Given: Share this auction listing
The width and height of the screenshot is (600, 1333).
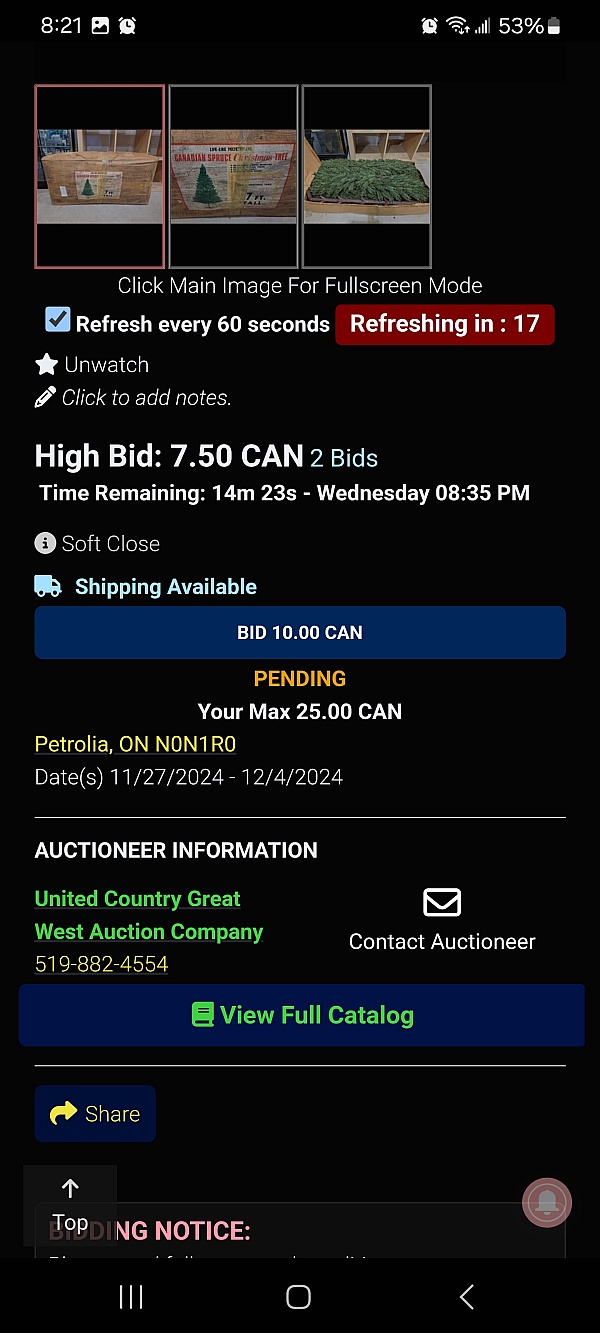Looking at the screenshot, I should (x=95, y=1114).
